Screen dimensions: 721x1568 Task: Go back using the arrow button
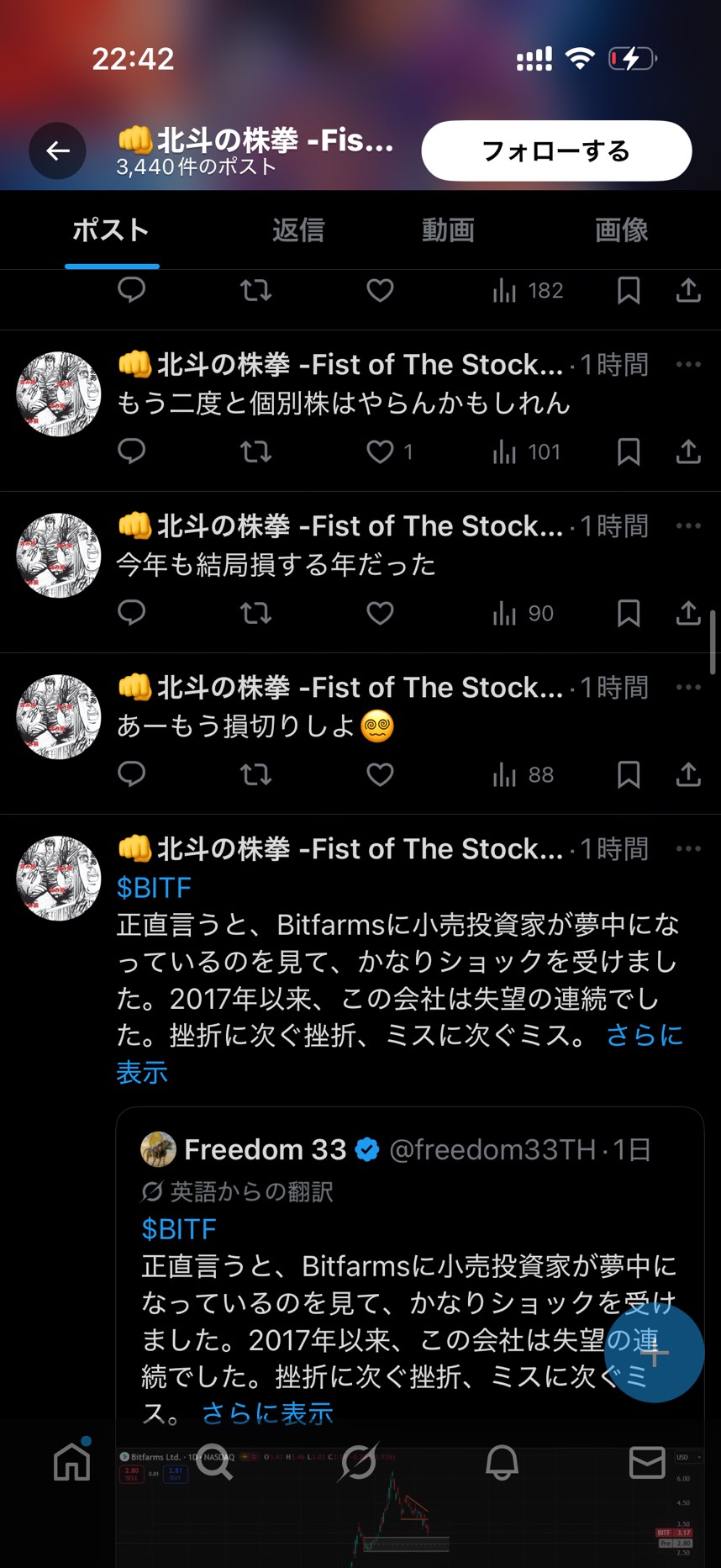58,151
